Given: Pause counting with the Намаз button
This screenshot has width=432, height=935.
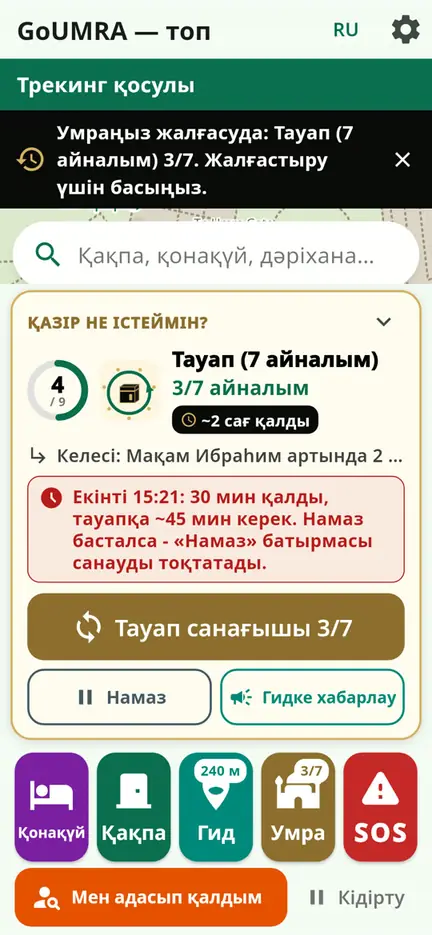Looking at the screenshot, I should coord(119,697).
